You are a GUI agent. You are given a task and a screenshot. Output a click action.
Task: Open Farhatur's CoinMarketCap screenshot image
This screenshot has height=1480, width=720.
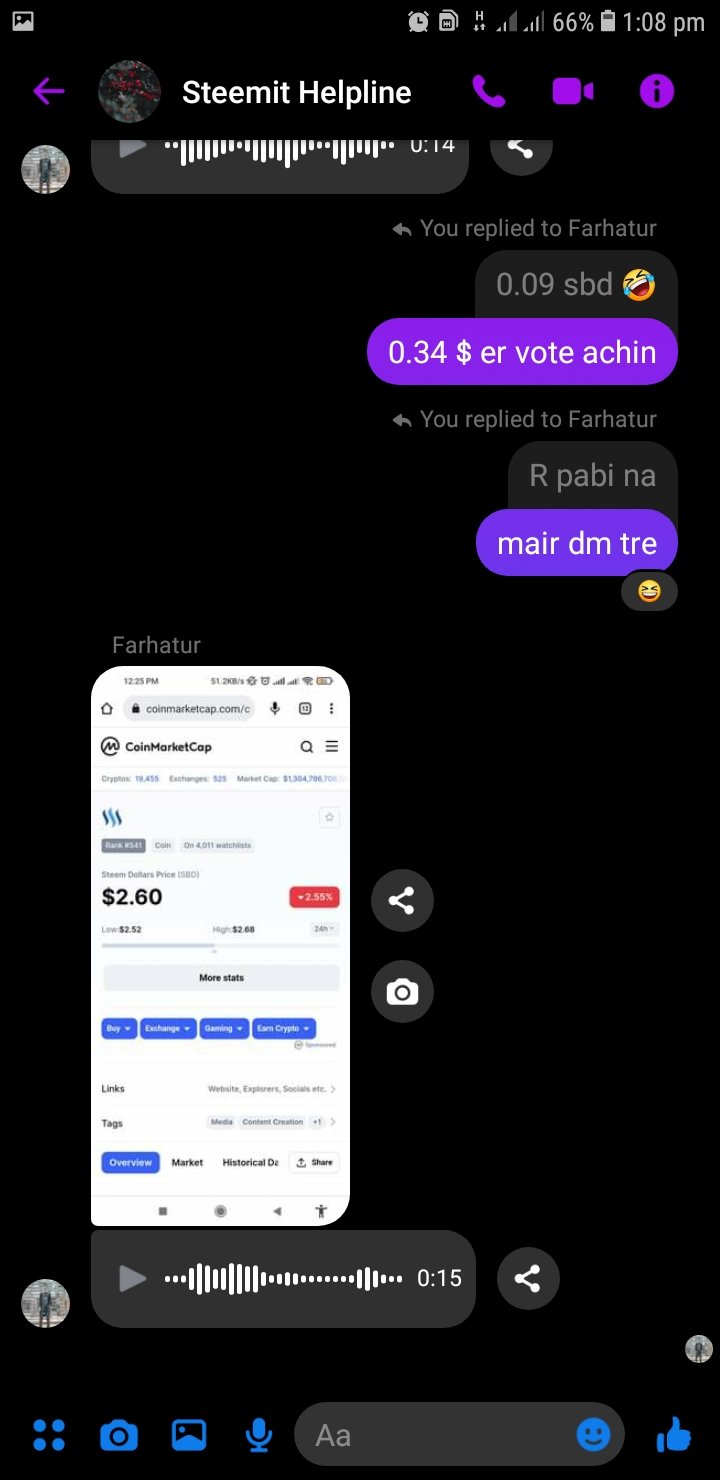220,946
